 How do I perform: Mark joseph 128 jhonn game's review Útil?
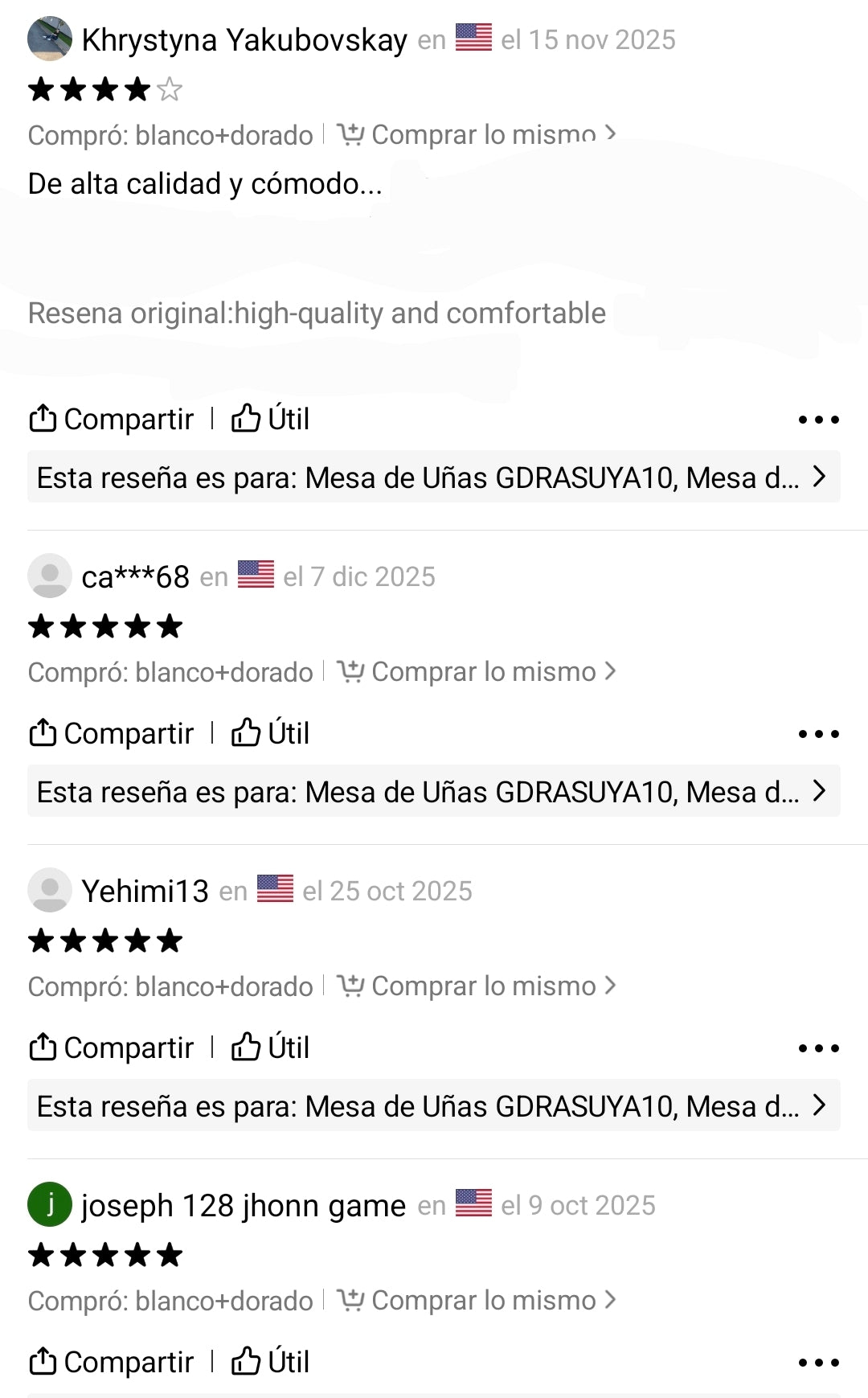270,1362
